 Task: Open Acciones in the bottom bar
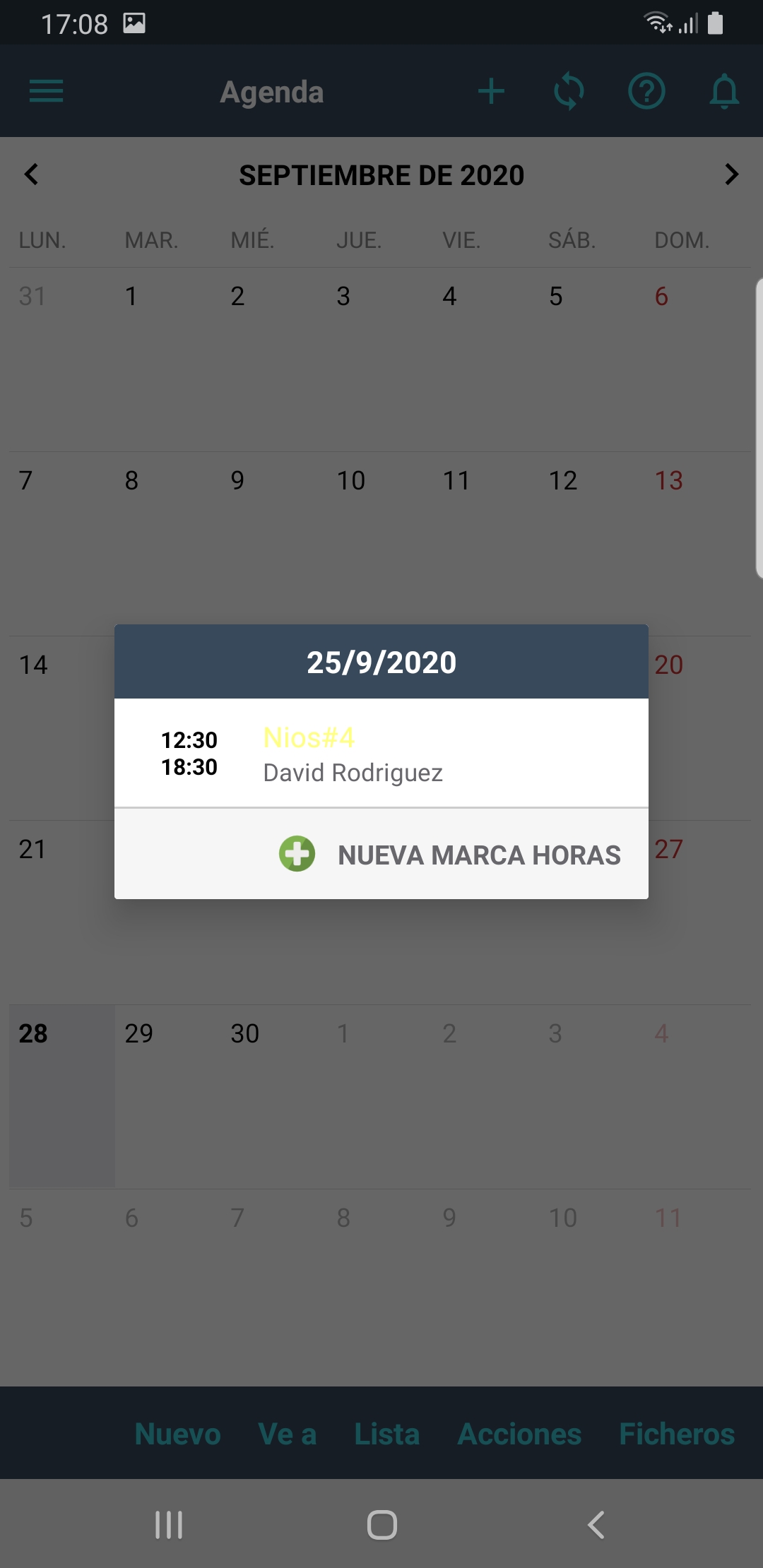[x=519, y=1434]
